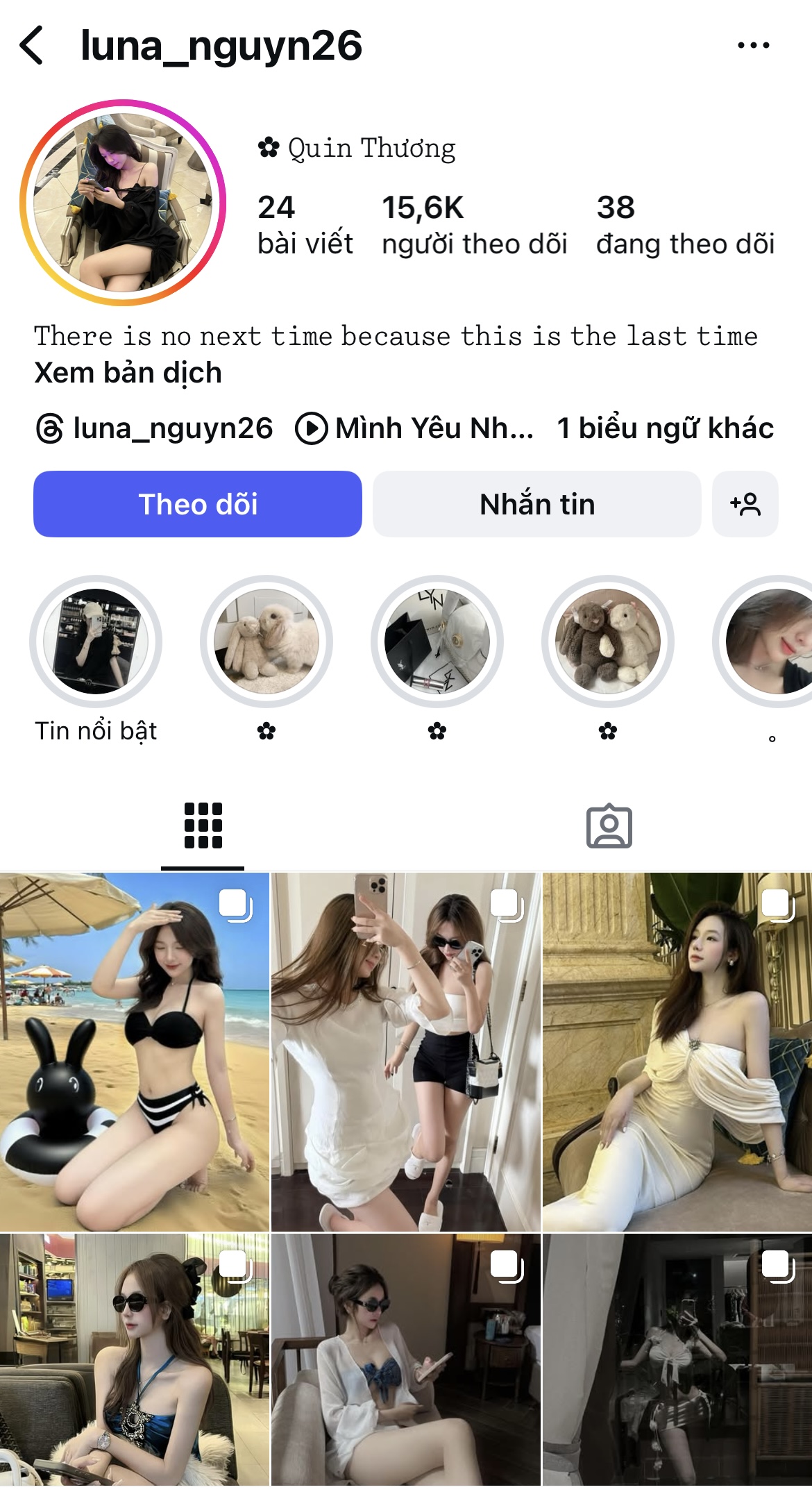Switch to the tagged photos tab

click(609, 826)
